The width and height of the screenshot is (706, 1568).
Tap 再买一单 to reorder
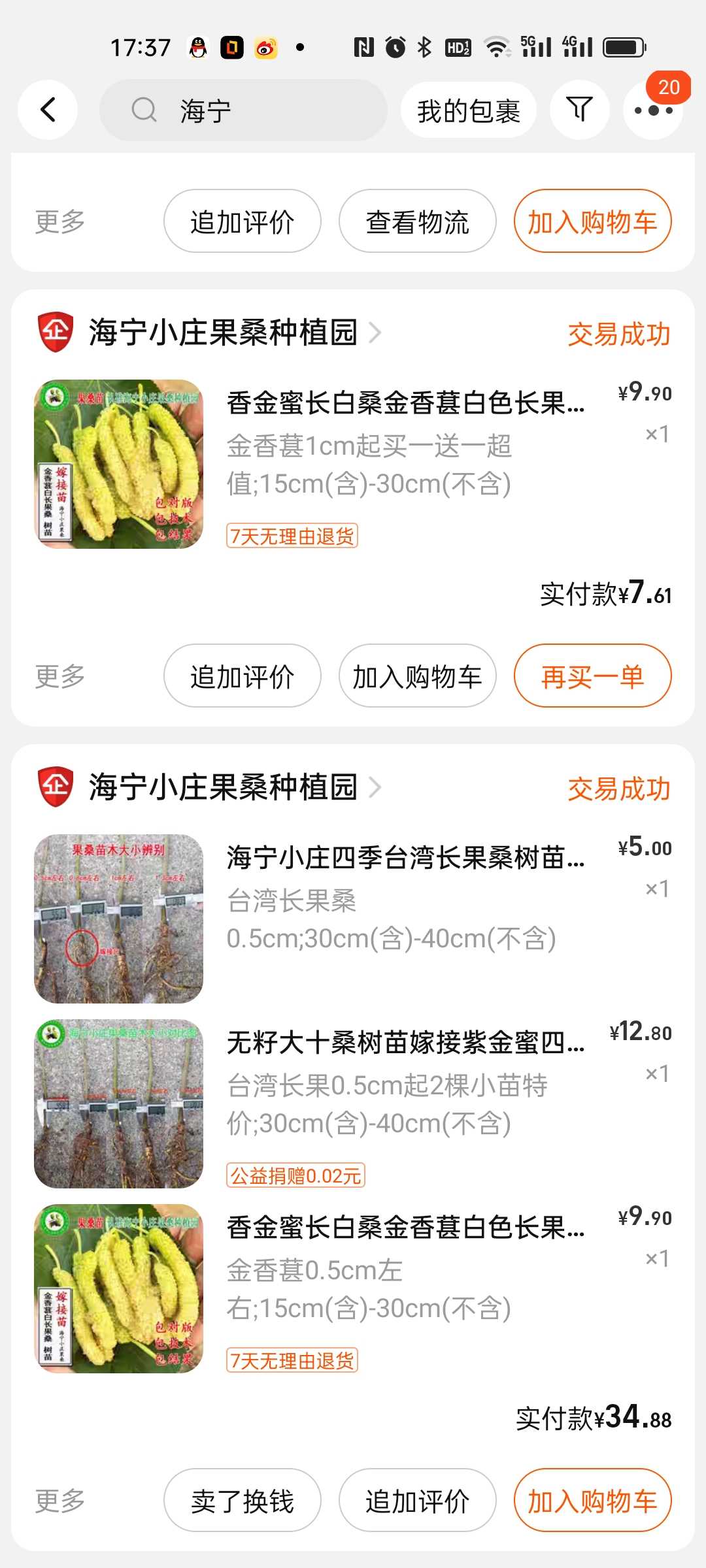[592, 676]
